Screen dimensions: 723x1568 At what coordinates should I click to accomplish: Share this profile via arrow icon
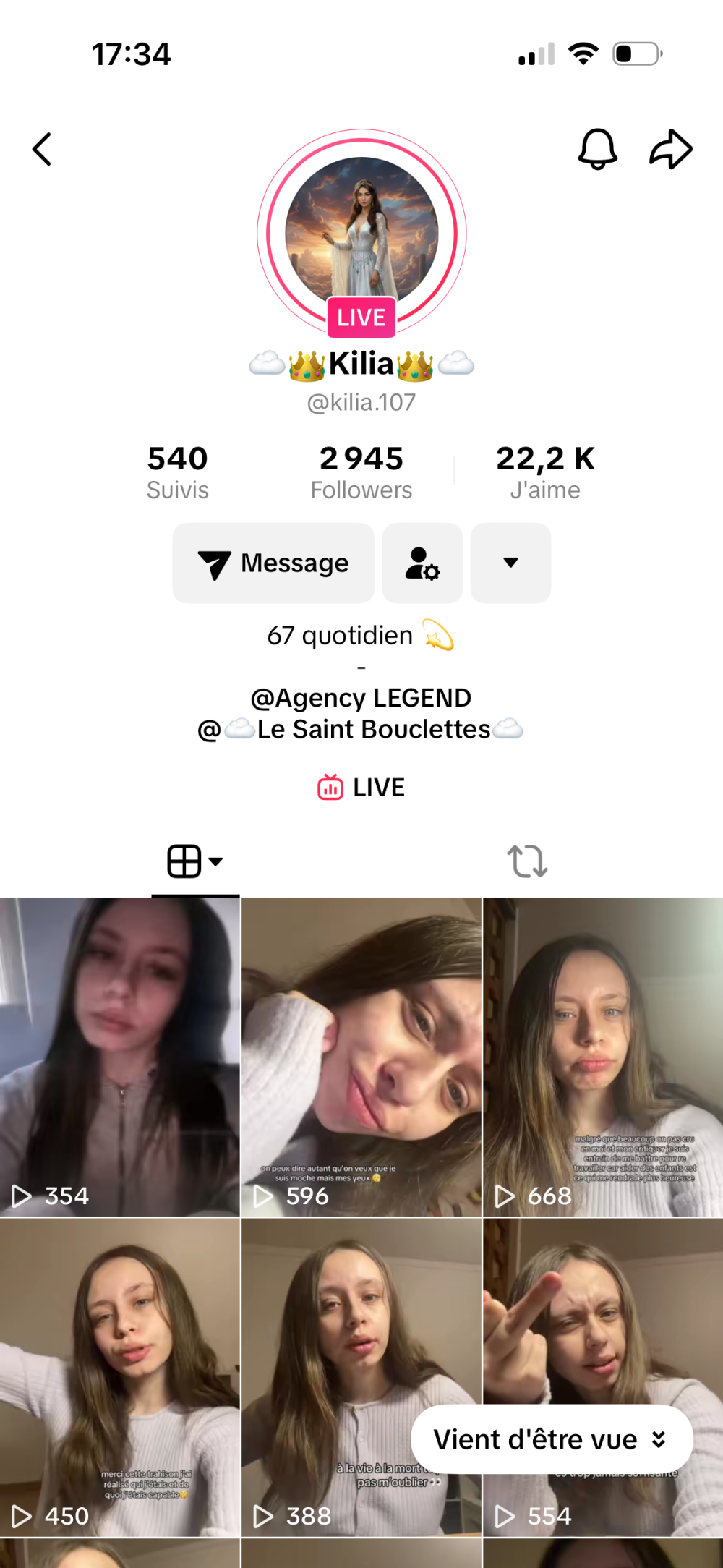pos(671,150)
